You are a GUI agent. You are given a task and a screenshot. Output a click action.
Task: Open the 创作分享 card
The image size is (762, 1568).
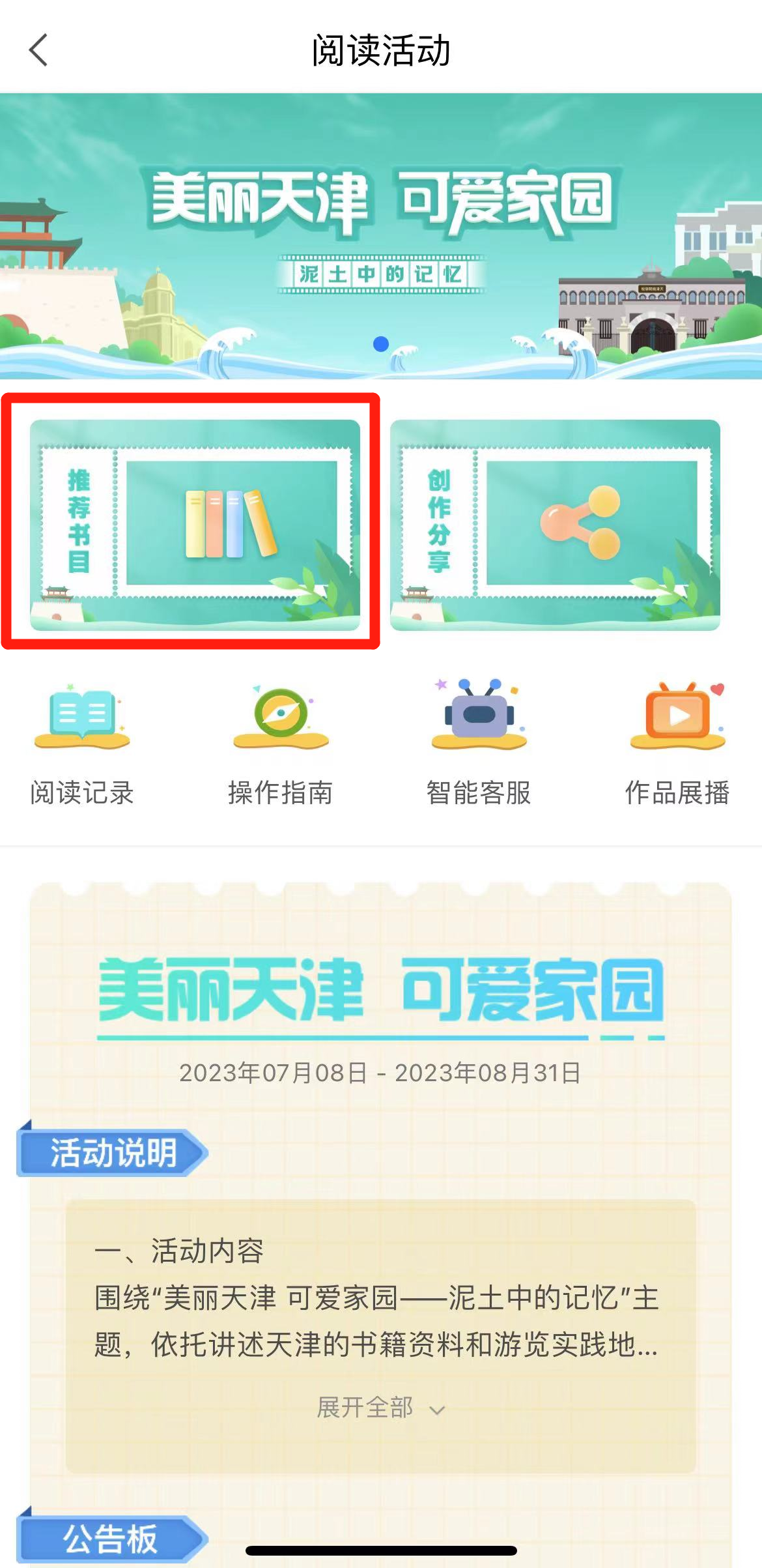[555, 525]
